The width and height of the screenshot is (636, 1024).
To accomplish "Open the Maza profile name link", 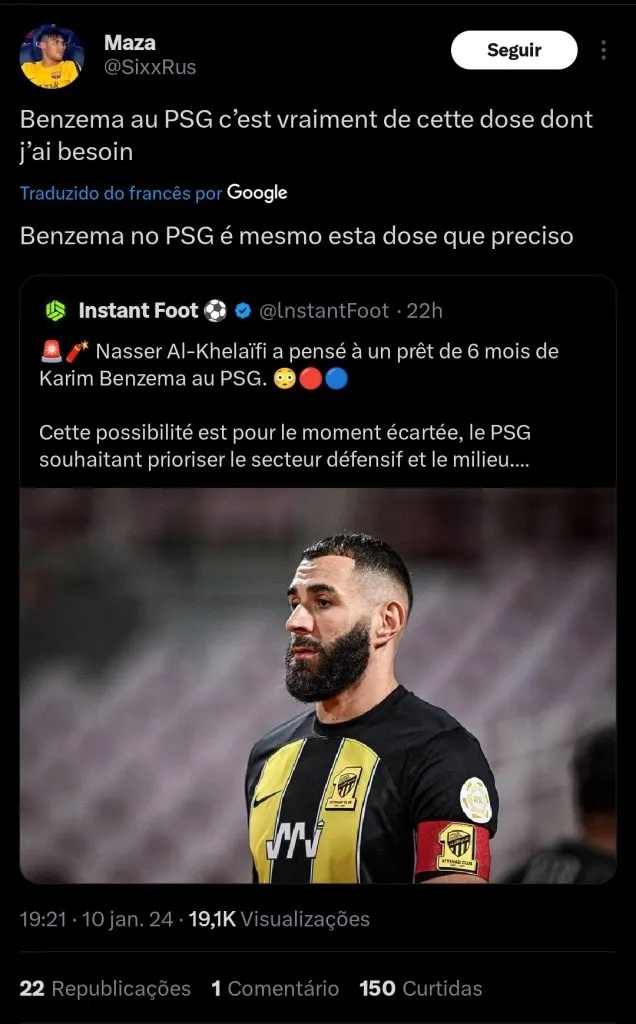I will click(130, 43).
